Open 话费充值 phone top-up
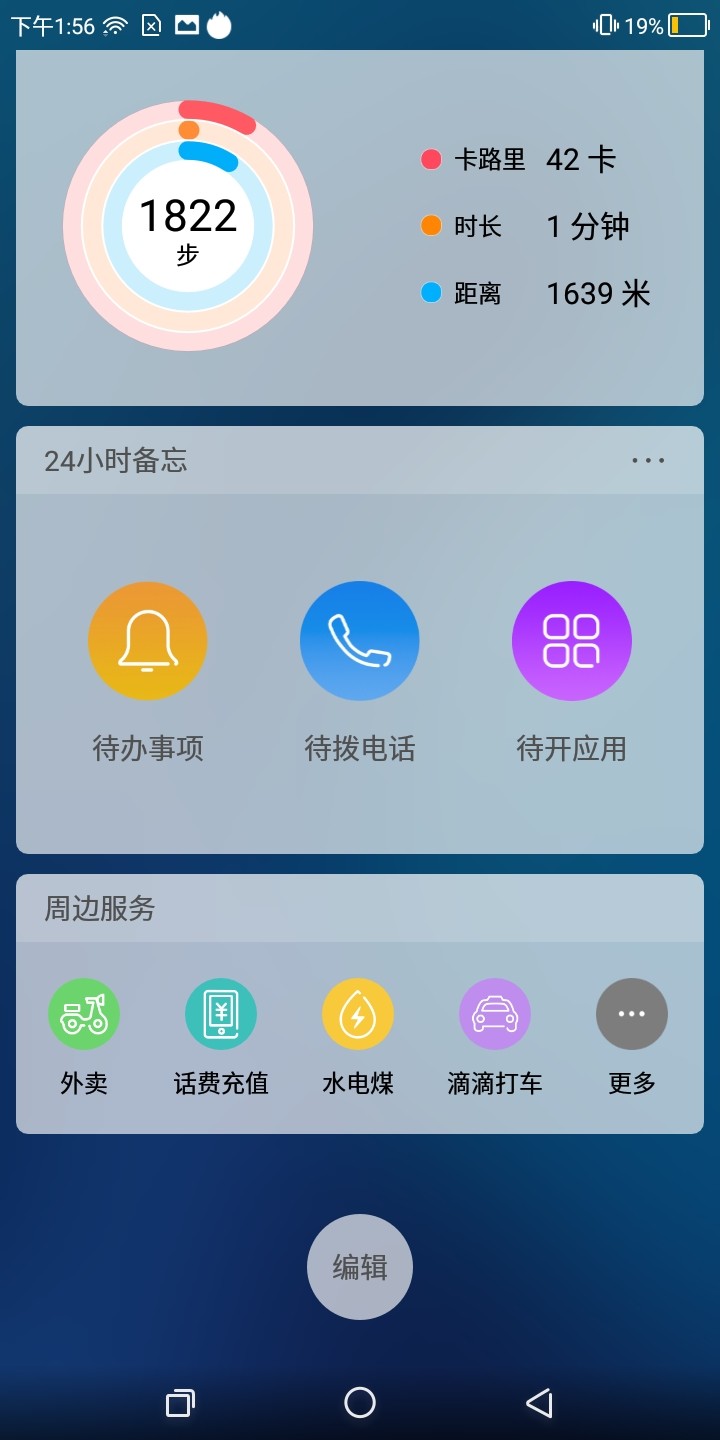The height and width of the screenshot is (1440, 720). tap(221, 1014)
